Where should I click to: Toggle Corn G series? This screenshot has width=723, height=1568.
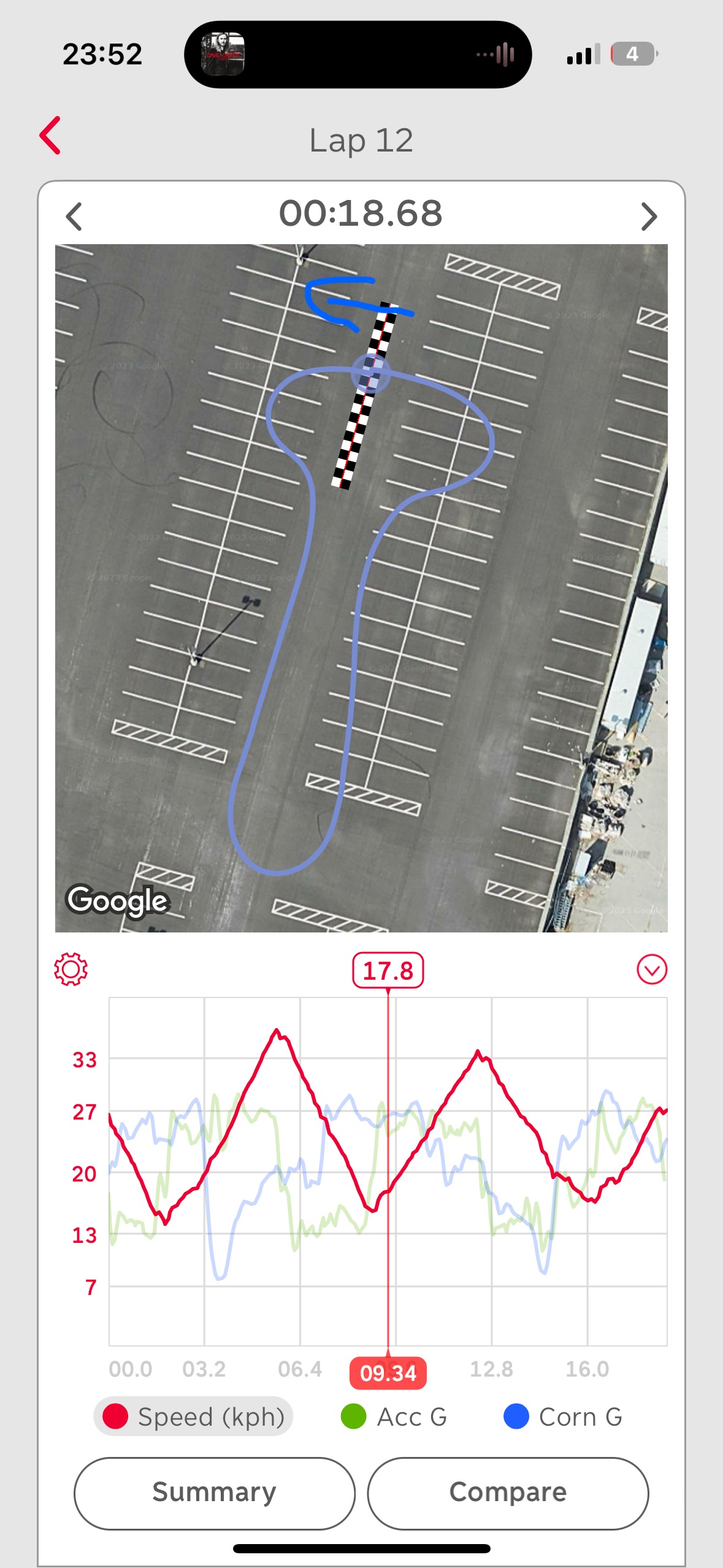click(562, 1416)
